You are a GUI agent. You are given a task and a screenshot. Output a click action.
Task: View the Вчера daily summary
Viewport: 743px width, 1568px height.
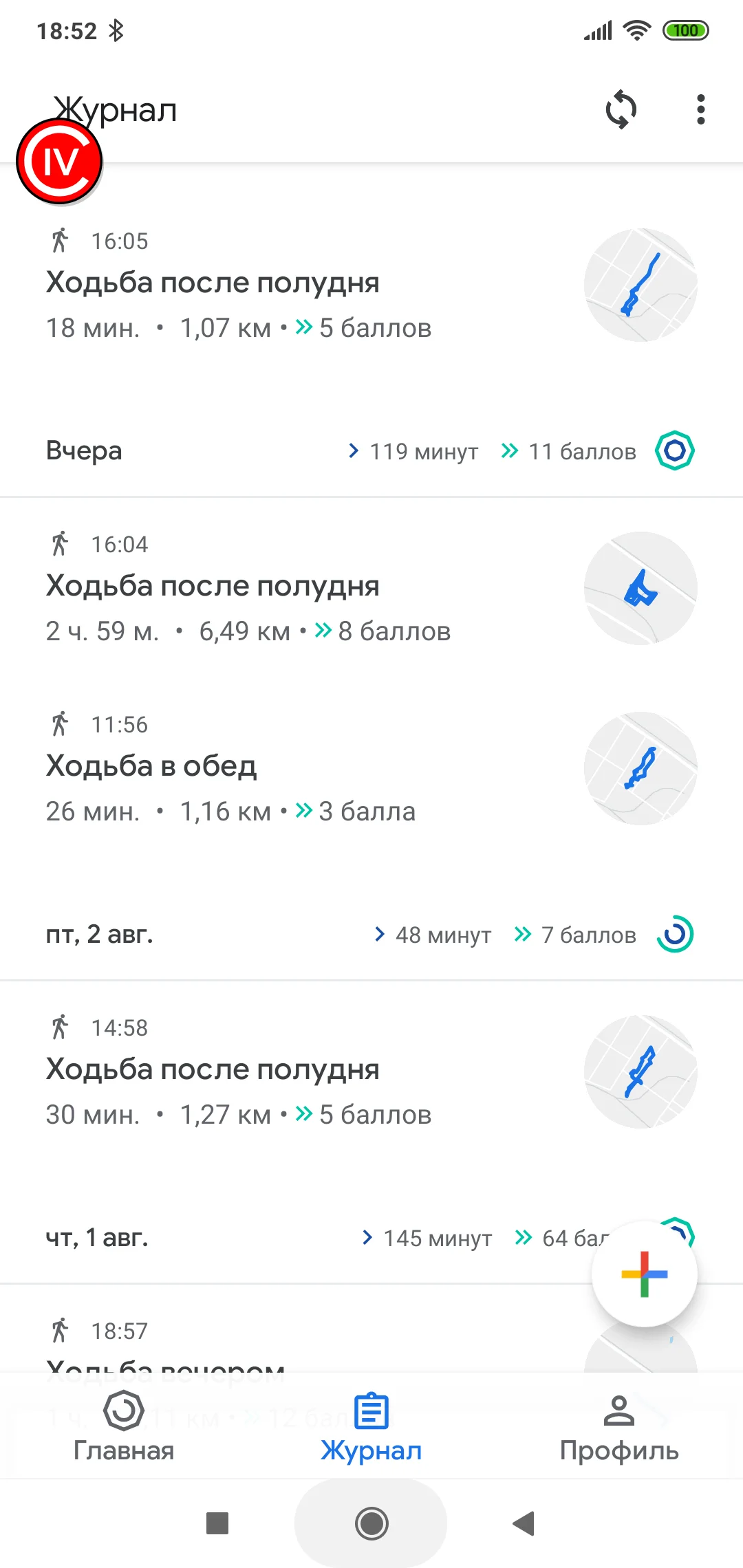coord(371,451)
